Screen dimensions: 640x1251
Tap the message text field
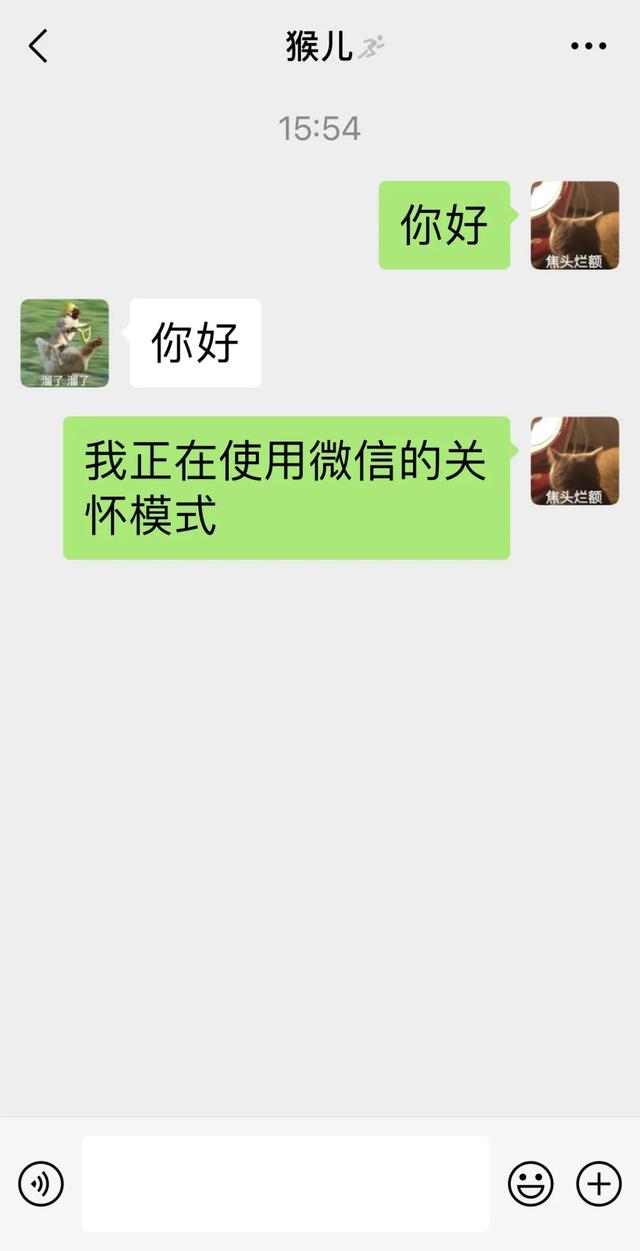tap(285, 1184)
